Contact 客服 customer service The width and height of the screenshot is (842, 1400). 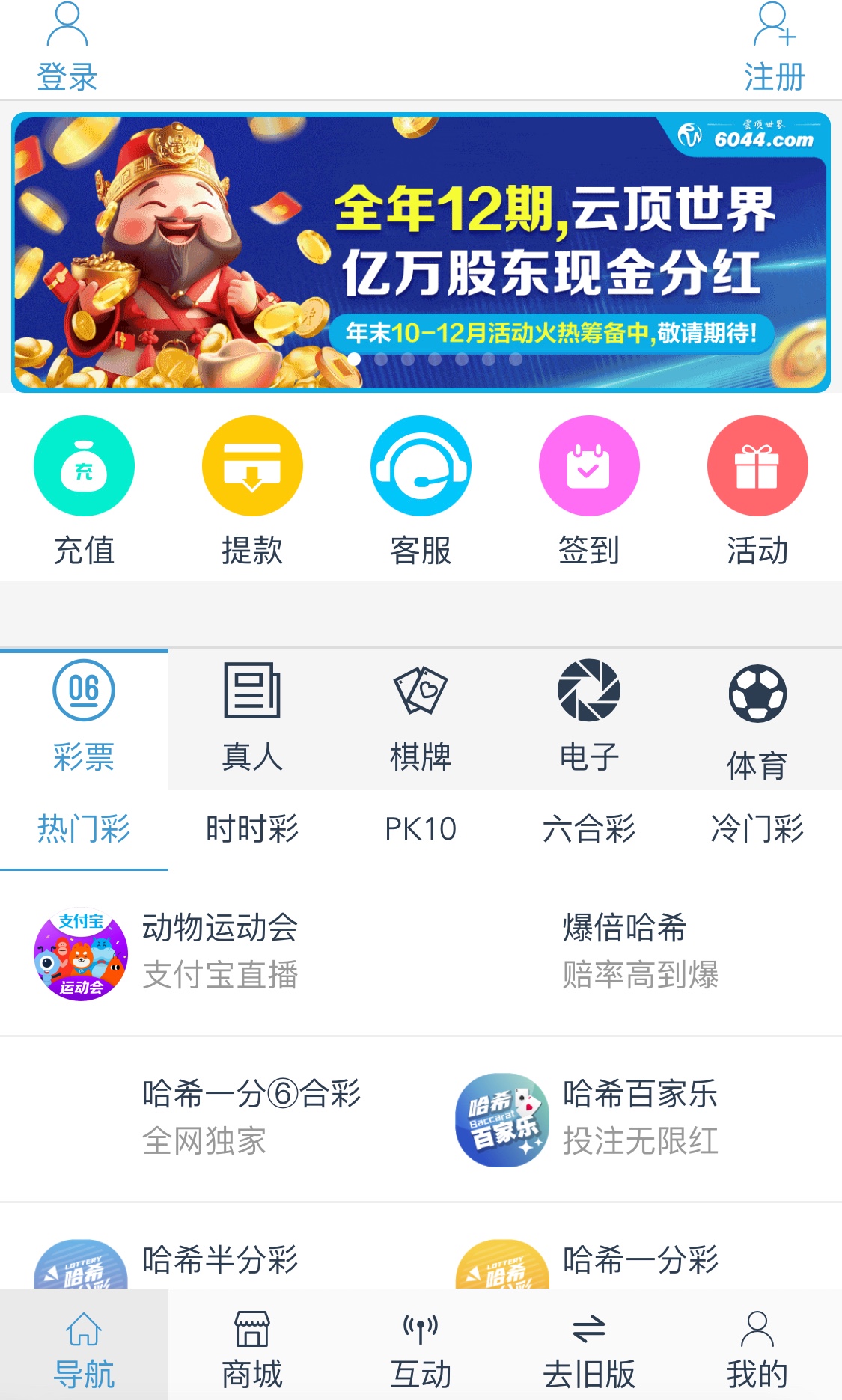click(x=421, y=492)
